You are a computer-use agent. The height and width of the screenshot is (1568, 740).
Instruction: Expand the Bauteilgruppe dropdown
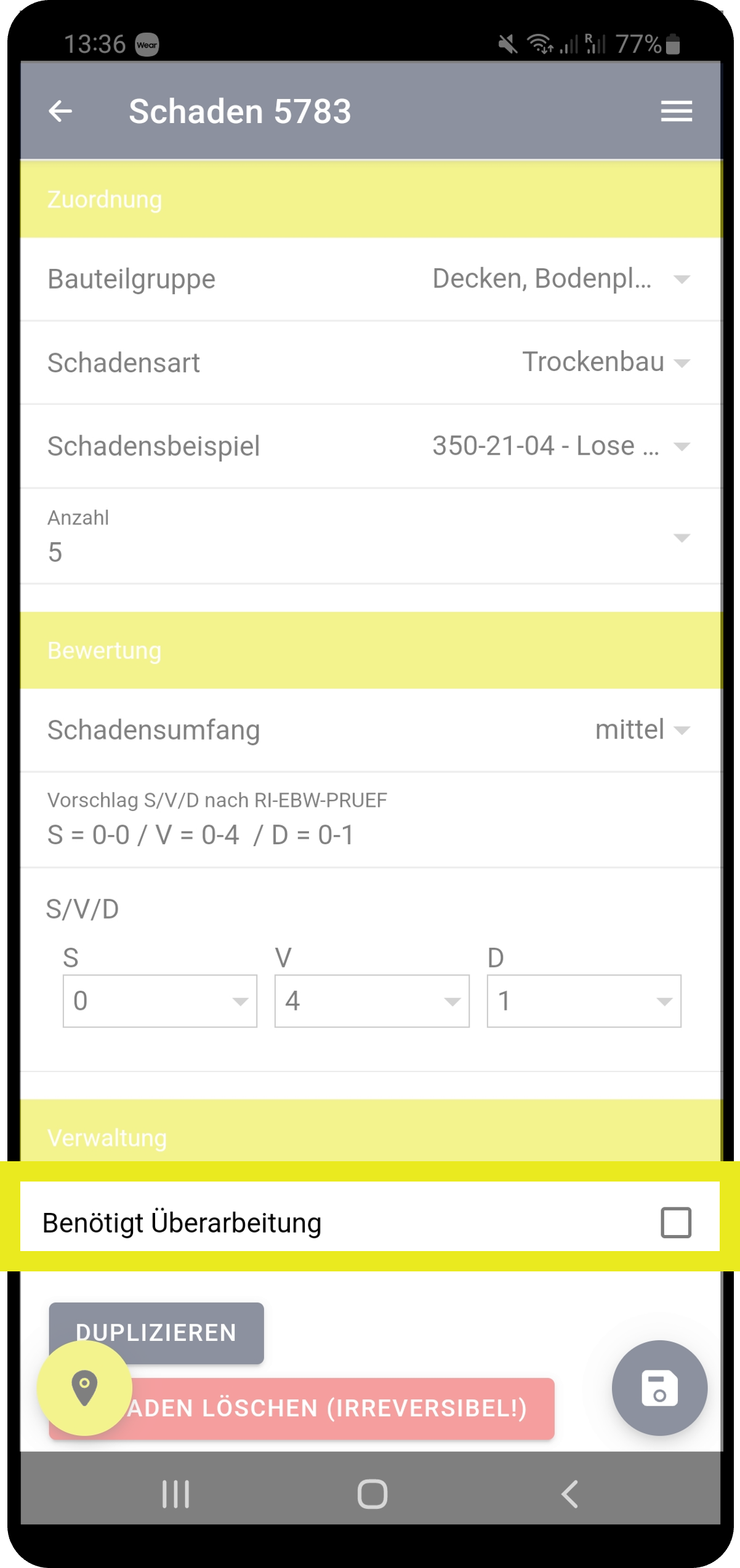(x=371, y=279)
